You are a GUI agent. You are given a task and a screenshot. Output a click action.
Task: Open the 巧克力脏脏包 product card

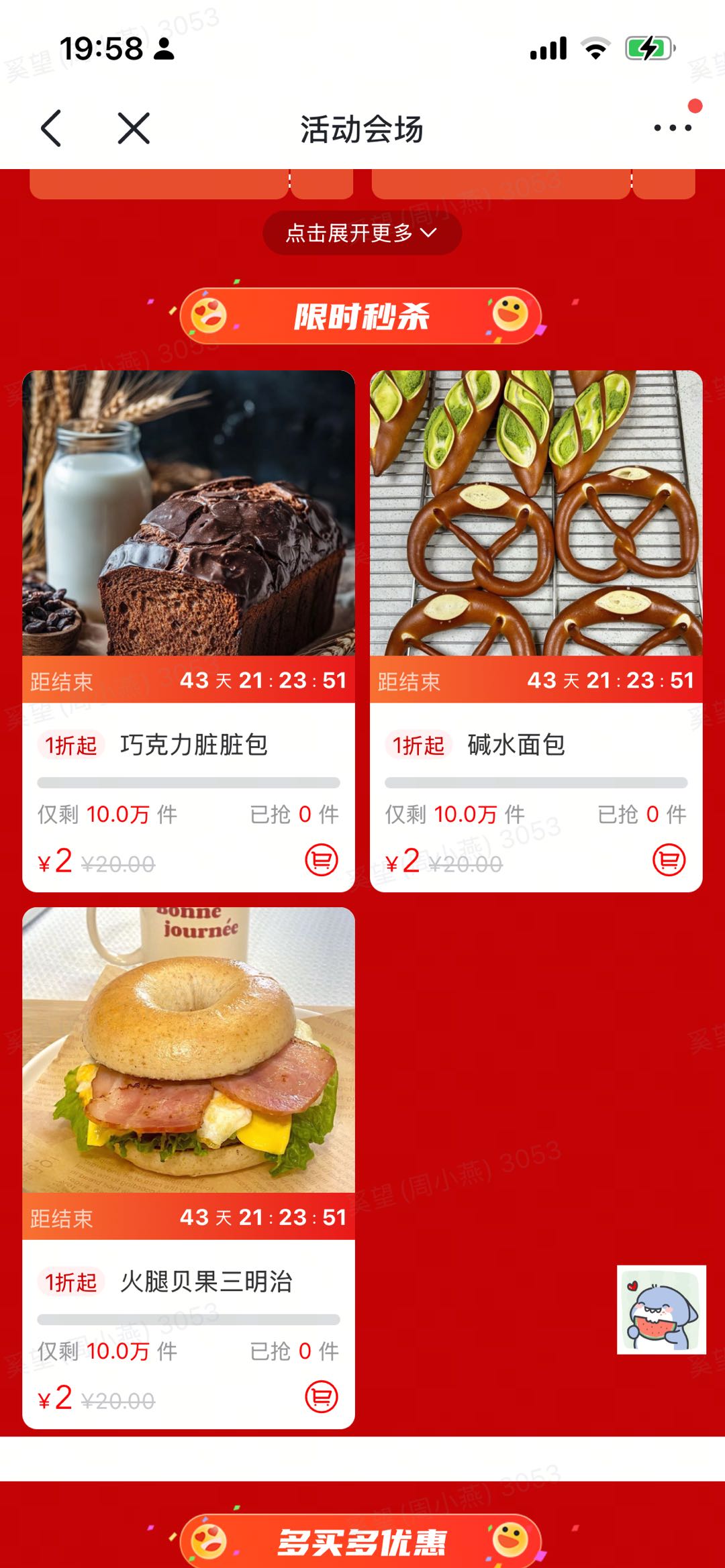pyautogui.click(x=189, y=514)
